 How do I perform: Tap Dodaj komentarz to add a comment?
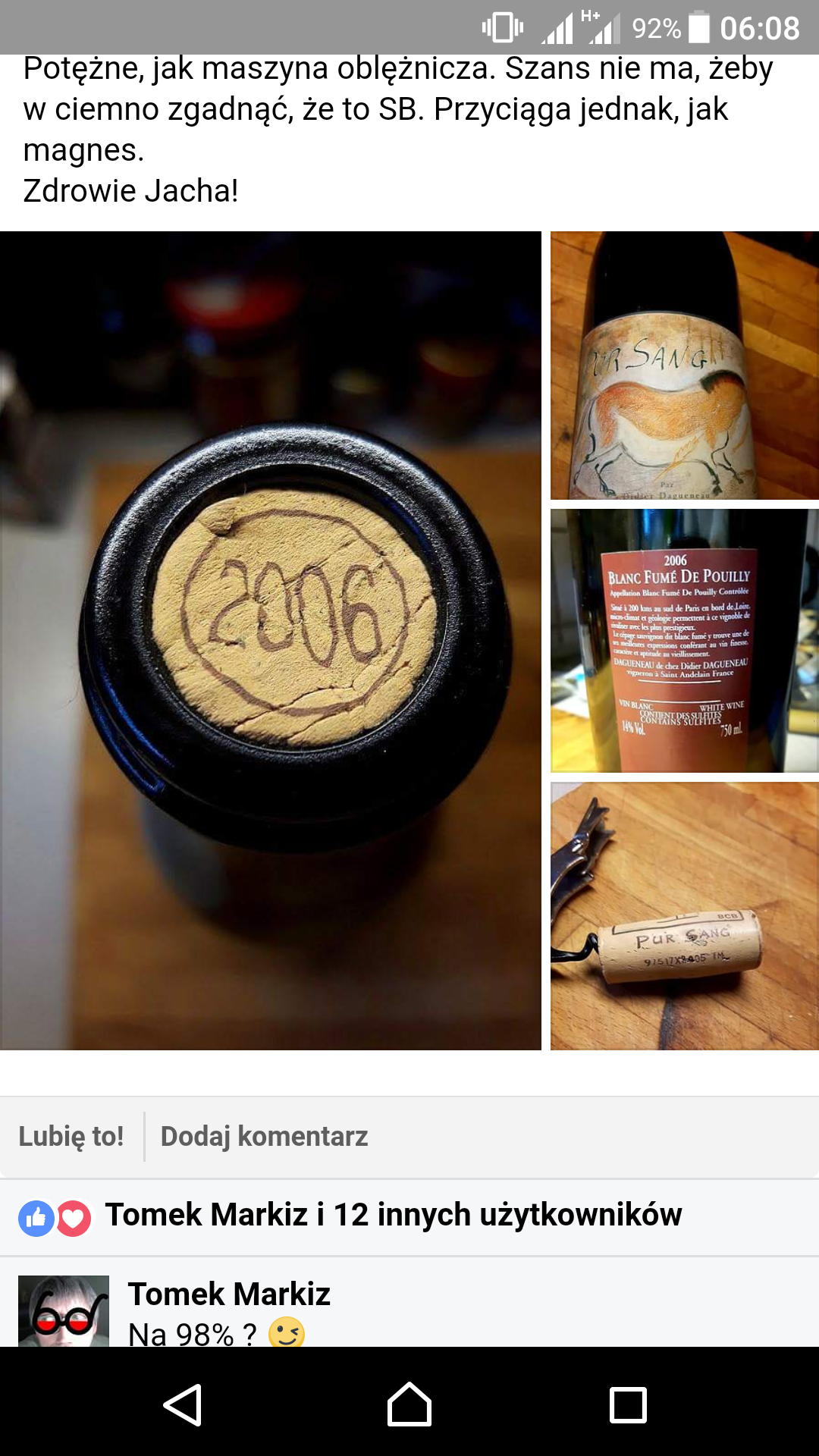(264, 1136)
